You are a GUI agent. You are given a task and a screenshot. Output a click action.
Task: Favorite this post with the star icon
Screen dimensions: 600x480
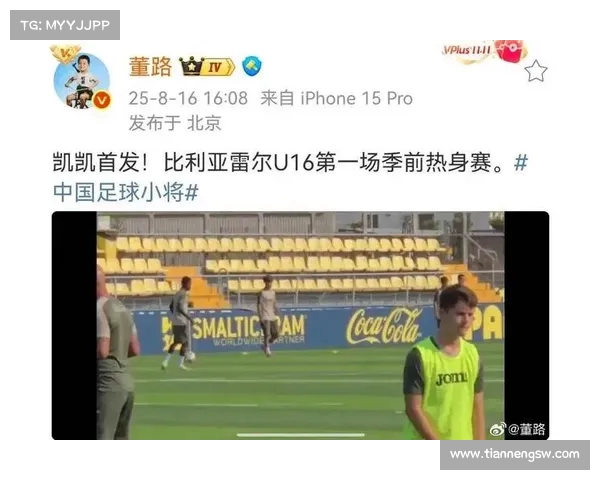[x=536, y=70]
